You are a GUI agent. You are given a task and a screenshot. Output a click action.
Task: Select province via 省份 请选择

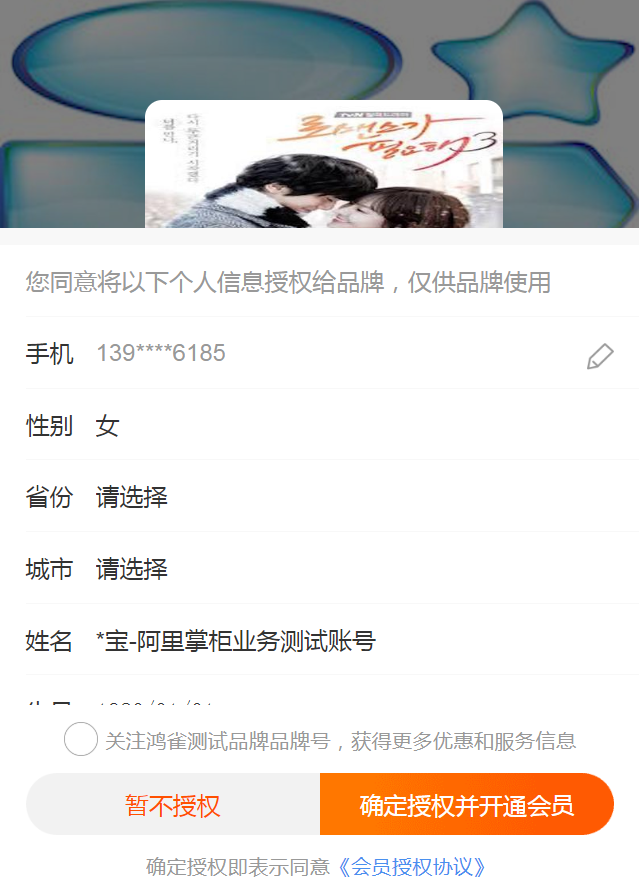pos(132,497)
